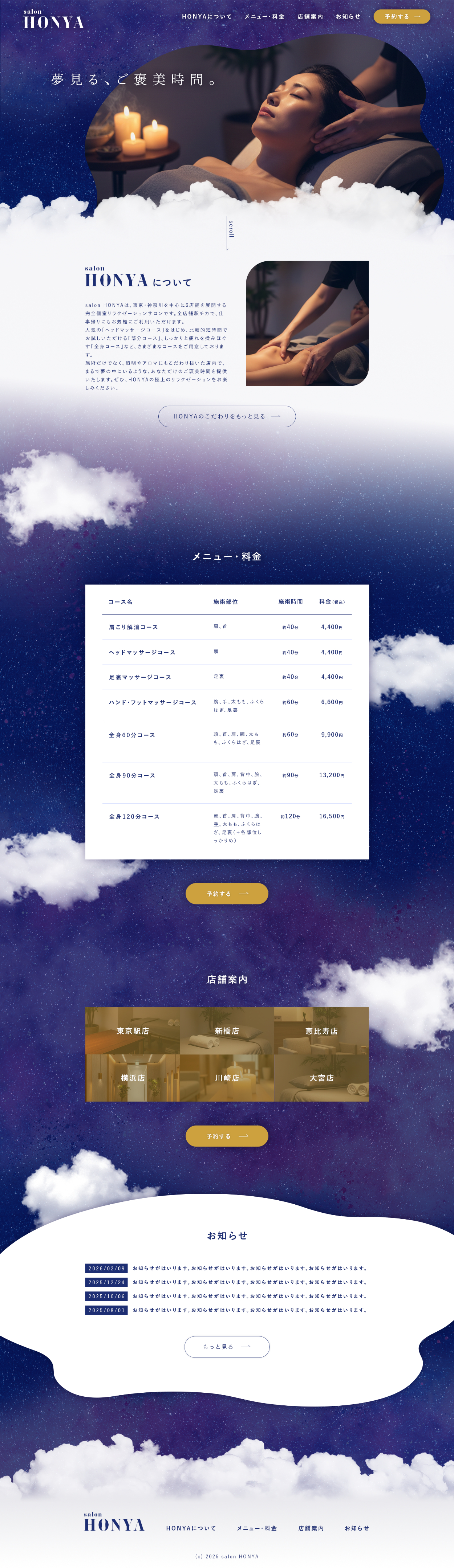
Task: View the 横浜店 store tile
Action: pos(132,1077)
